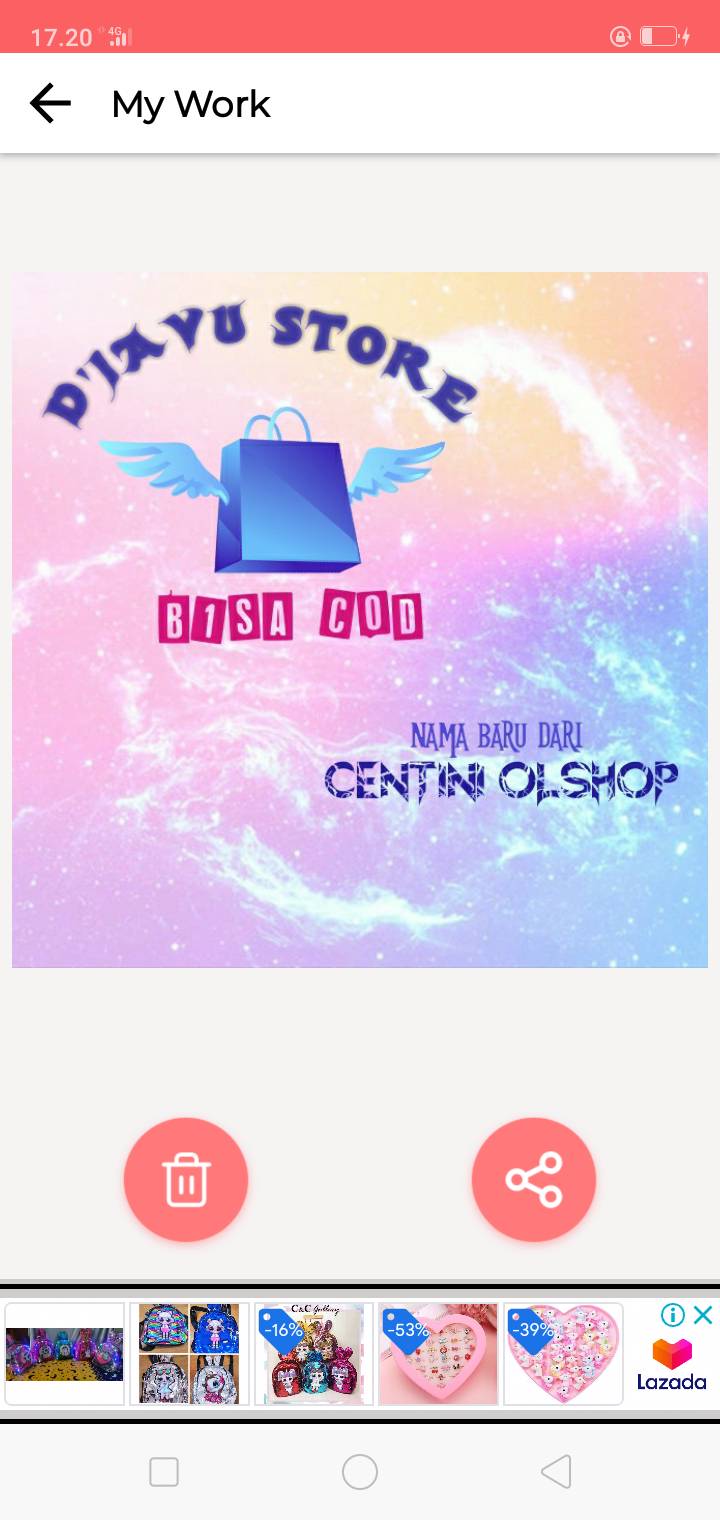The width and height of the screenshot is (720, 1520).
Task: Close the Lazada ad banner
Action: (703, 1315)
